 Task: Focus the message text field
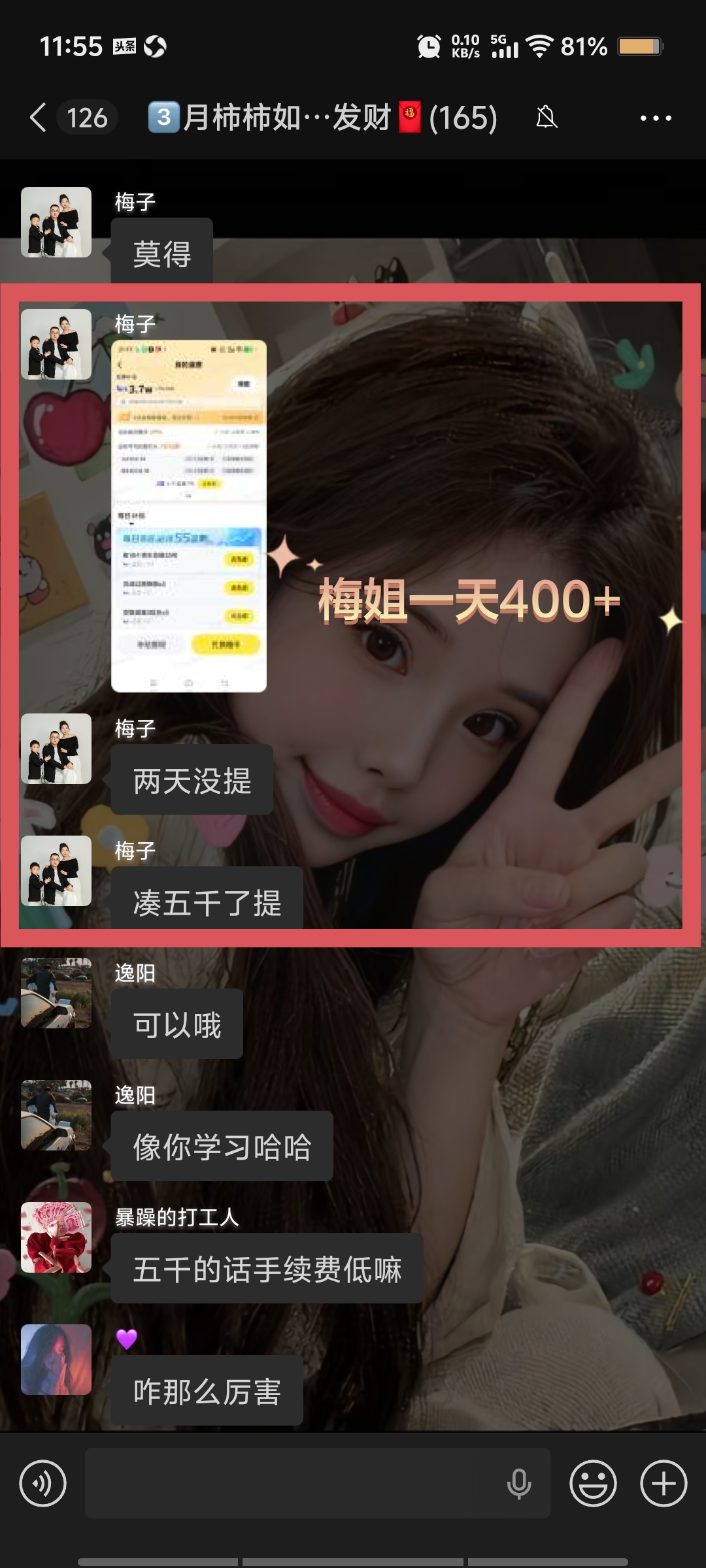[x=294, y=1483]
